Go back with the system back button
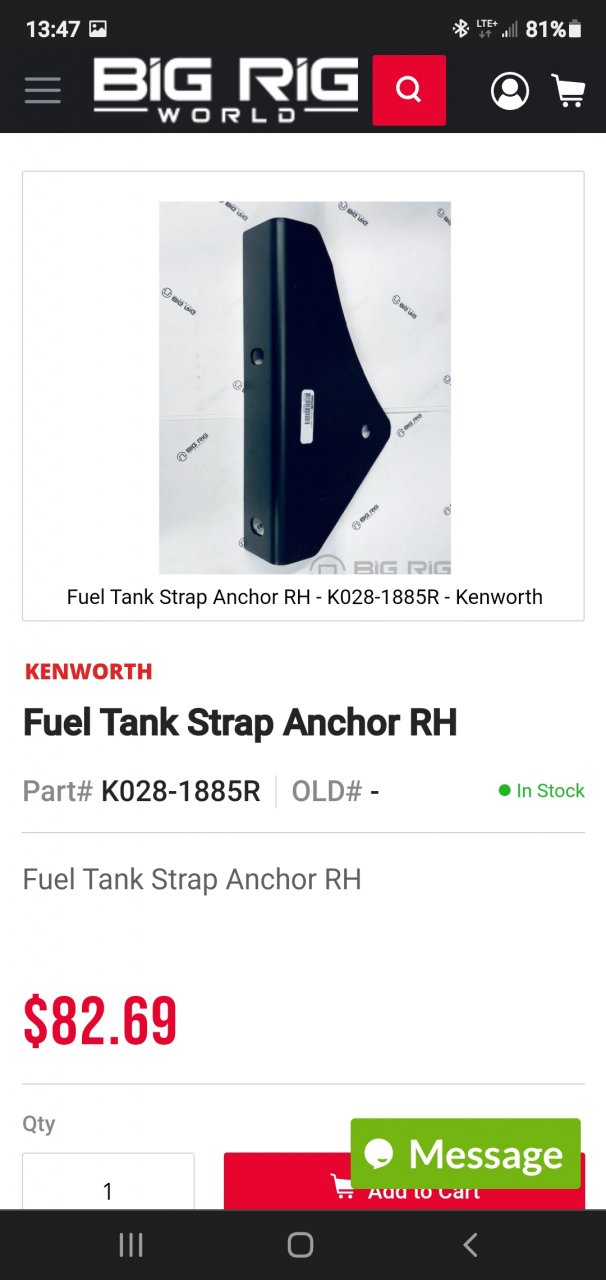This screenshot has width=606, height=1280. pyautogui.click(x=470, y=1245)
